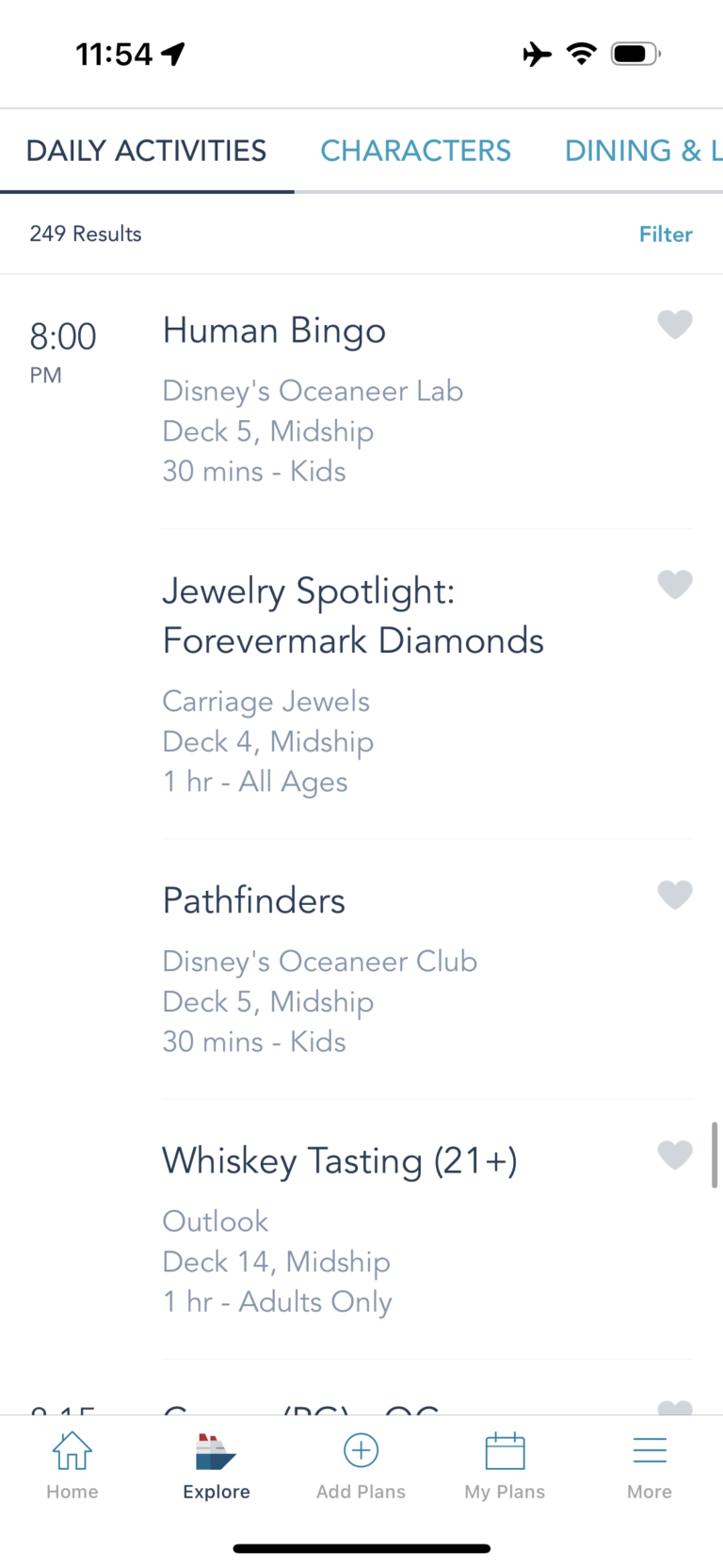Tap the heart icon beside Jewelry Spotlight

pyautogui.click(x=675, y=585)
